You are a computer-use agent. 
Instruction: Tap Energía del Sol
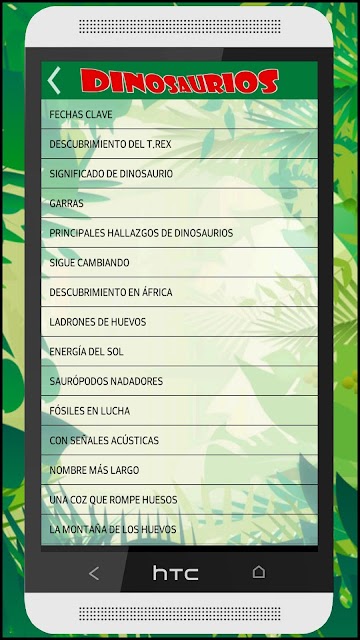pos(180,351)
